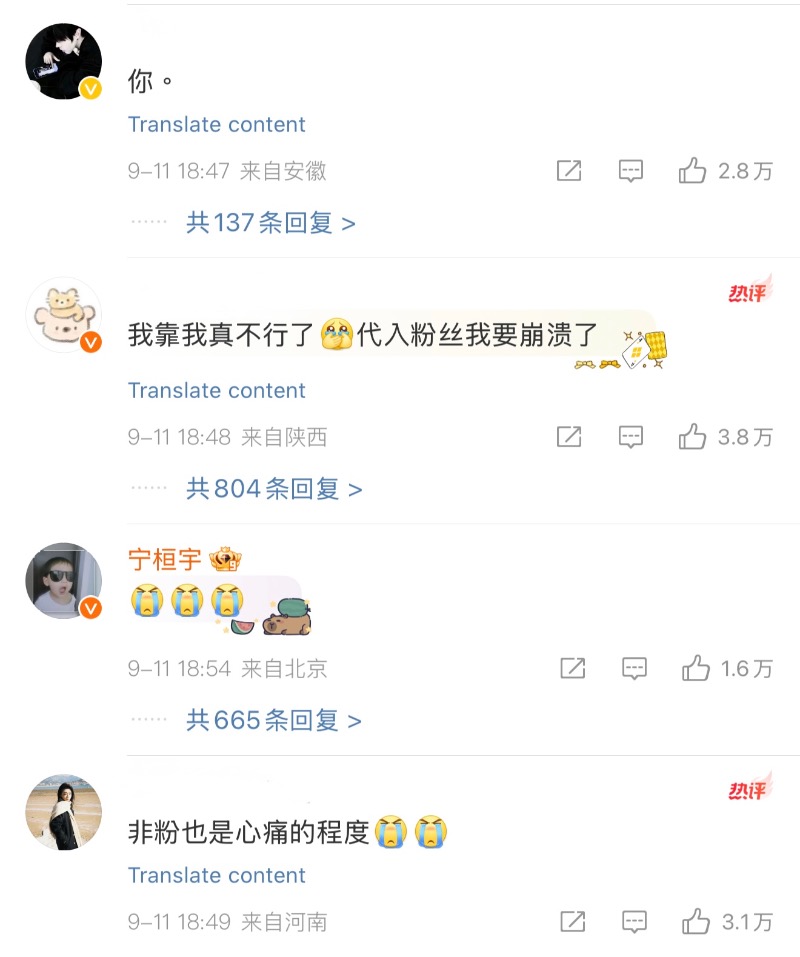This screenshot has width=800, height=957.
Task: Forward 宁桓宇's comment
Action: tap(572, 668)
